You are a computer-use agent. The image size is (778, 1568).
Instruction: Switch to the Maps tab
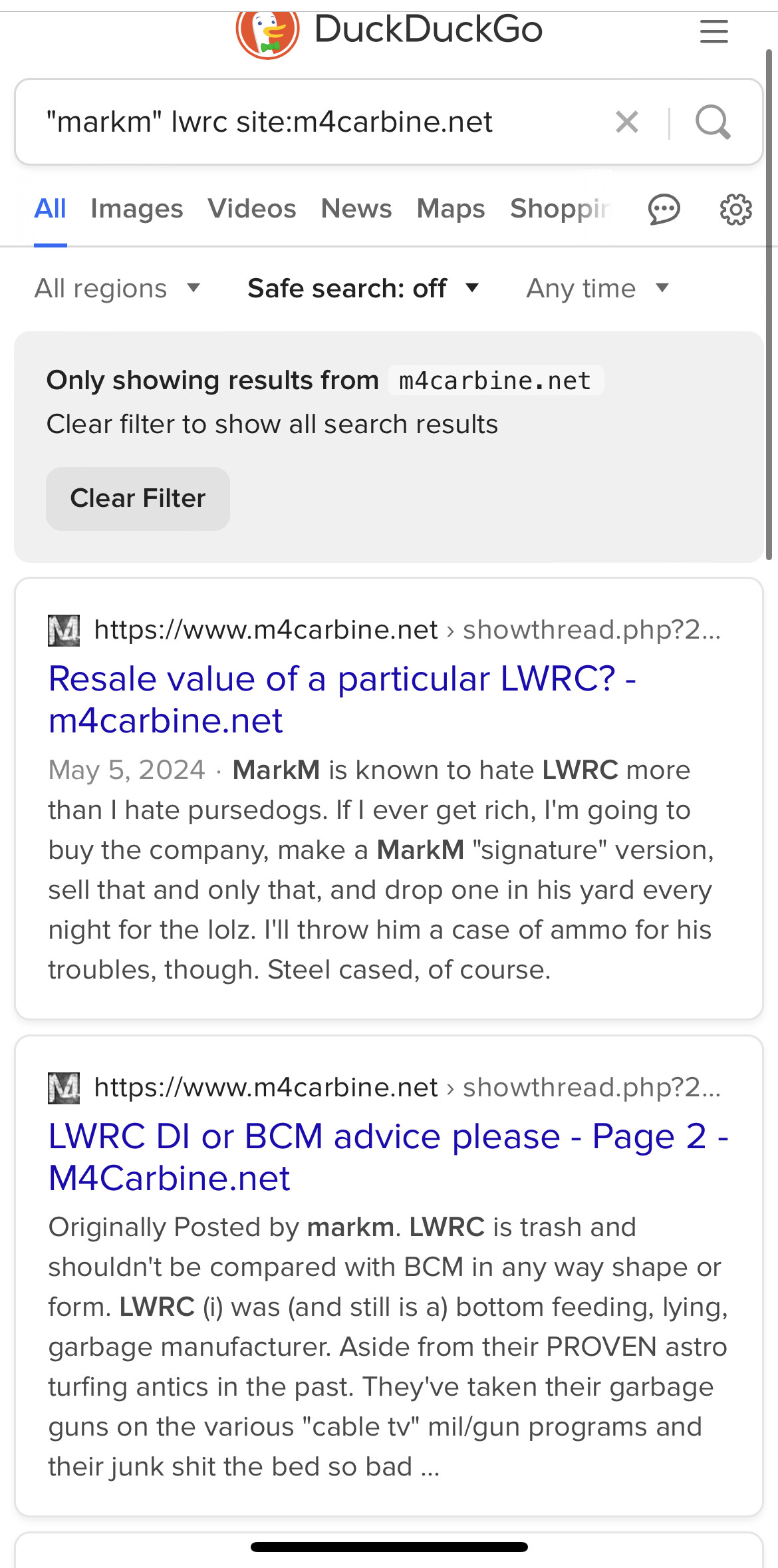point(451,209)
